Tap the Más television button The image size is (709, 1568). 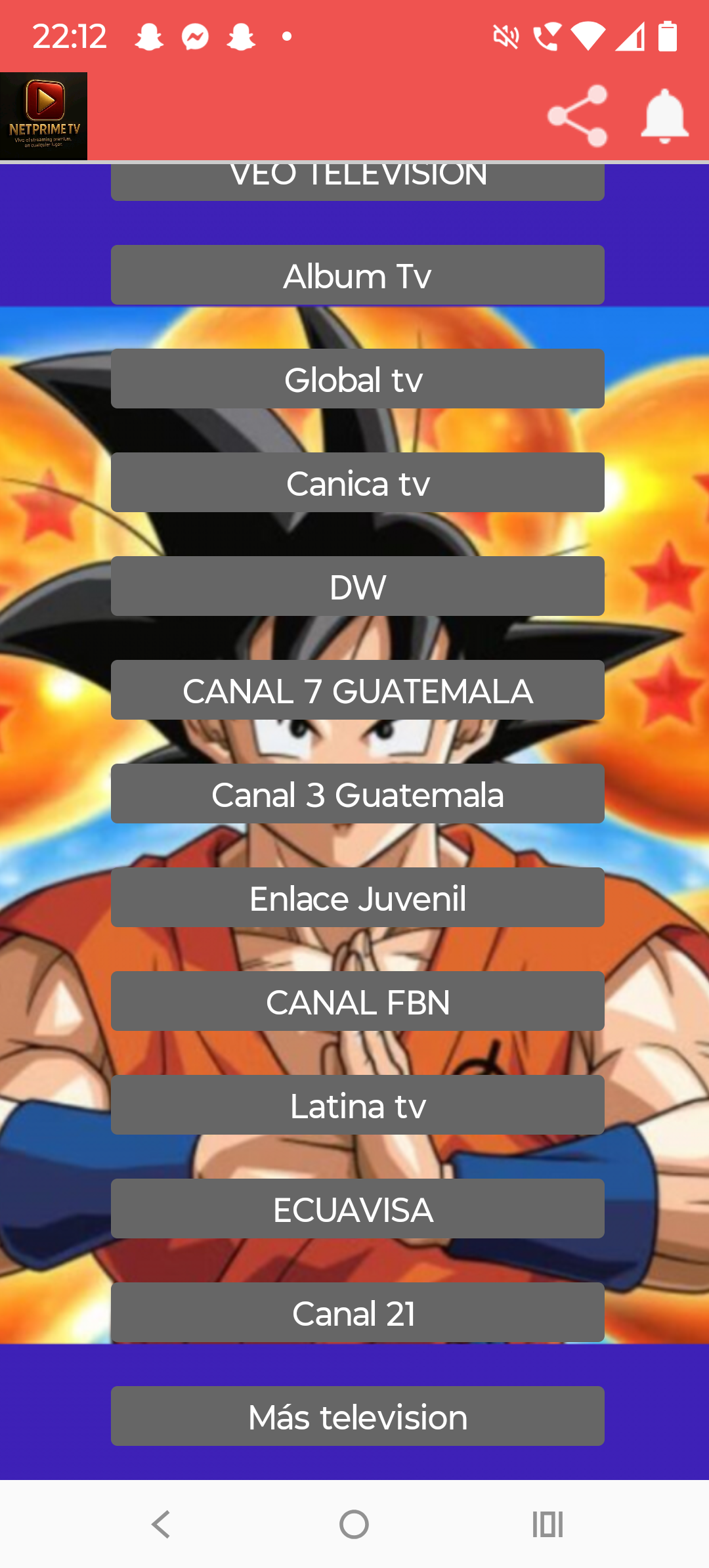tap(357, 1416)
